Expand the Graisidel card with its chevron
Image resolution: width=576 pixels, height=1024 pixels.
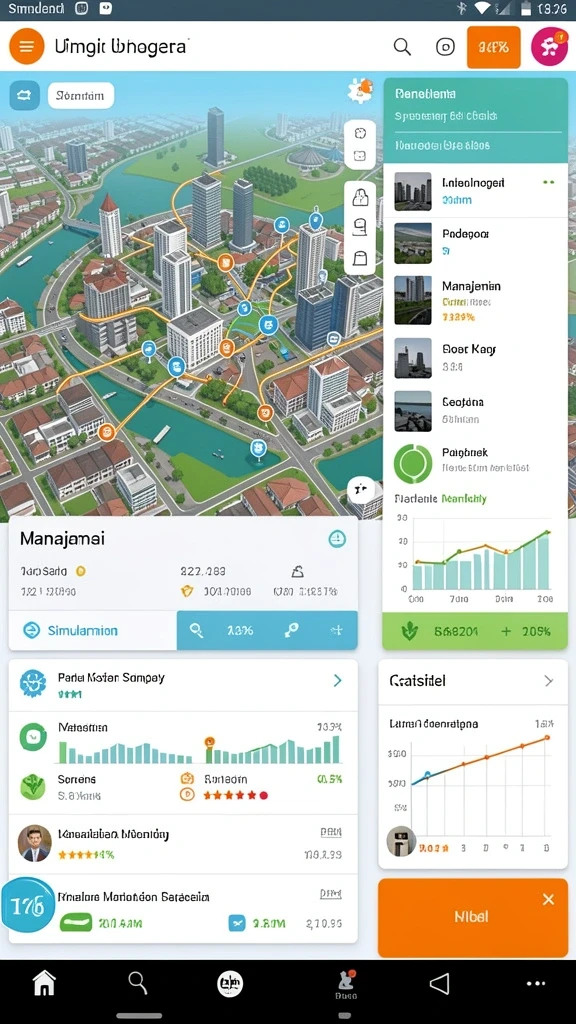[x=549, y=681]
